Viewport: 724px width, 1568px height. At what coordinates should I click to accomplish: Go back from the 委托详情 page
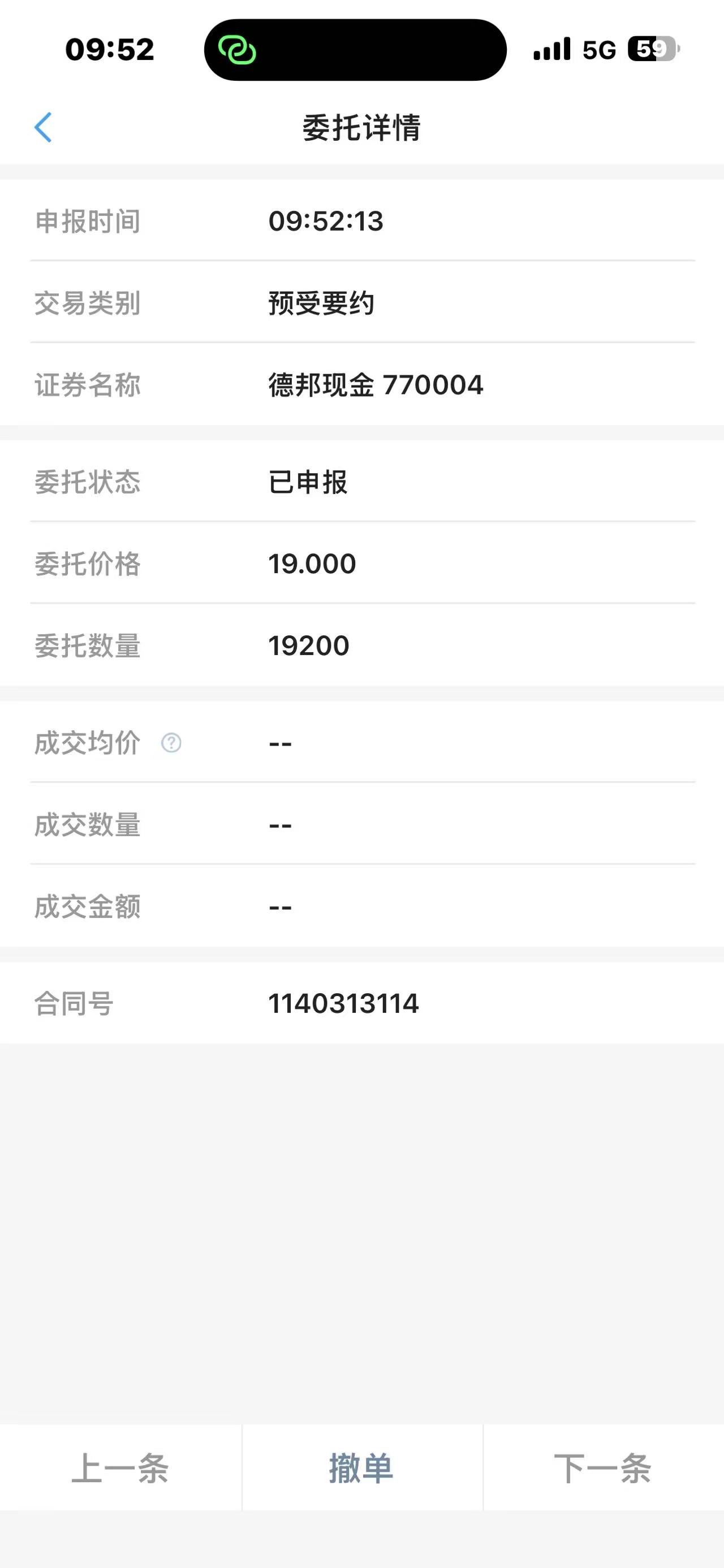(x=43, y=127)
